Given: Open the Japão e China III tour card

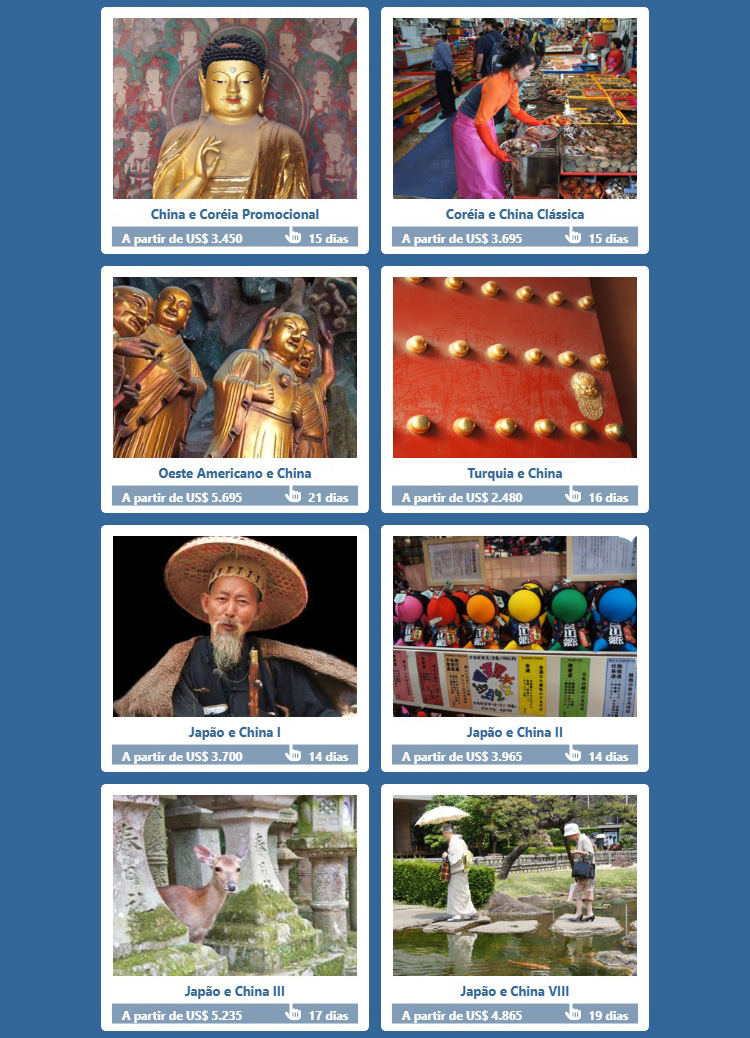Looking at the screenshot, I should coord(235,991).
